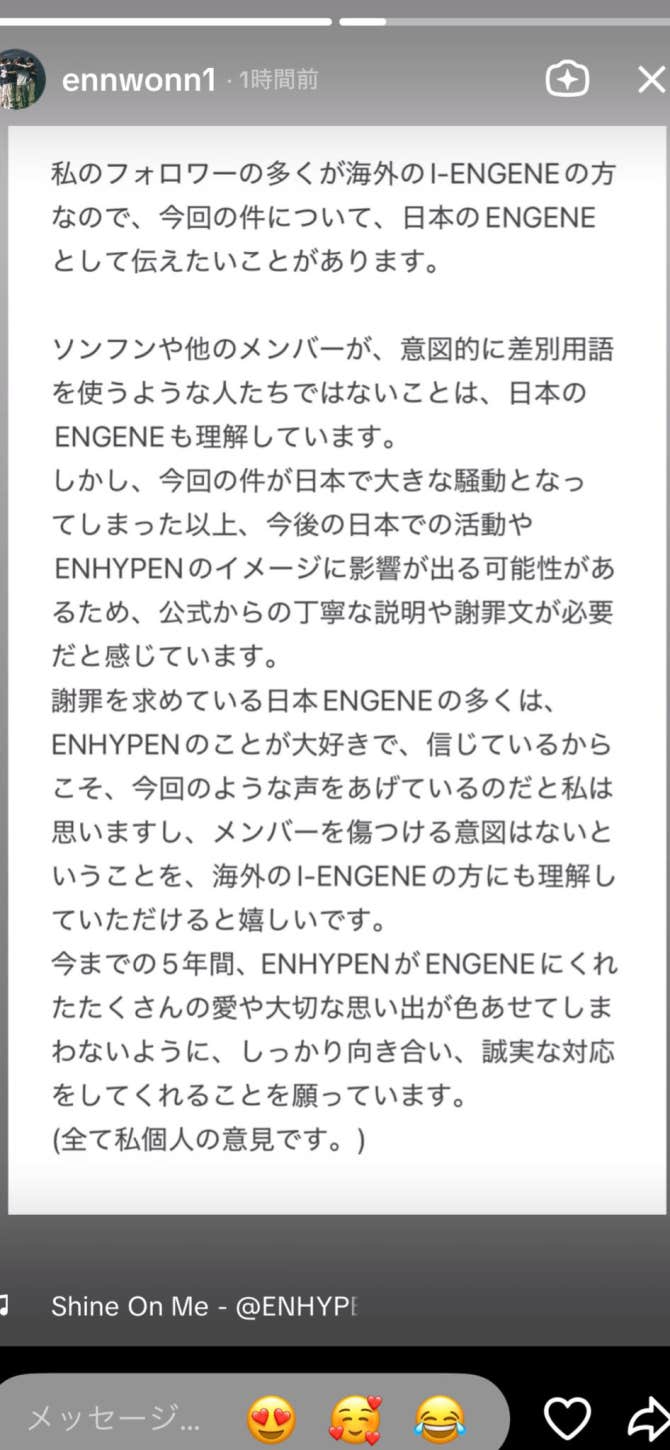Close the story viewer

click(x=651, y=80)
